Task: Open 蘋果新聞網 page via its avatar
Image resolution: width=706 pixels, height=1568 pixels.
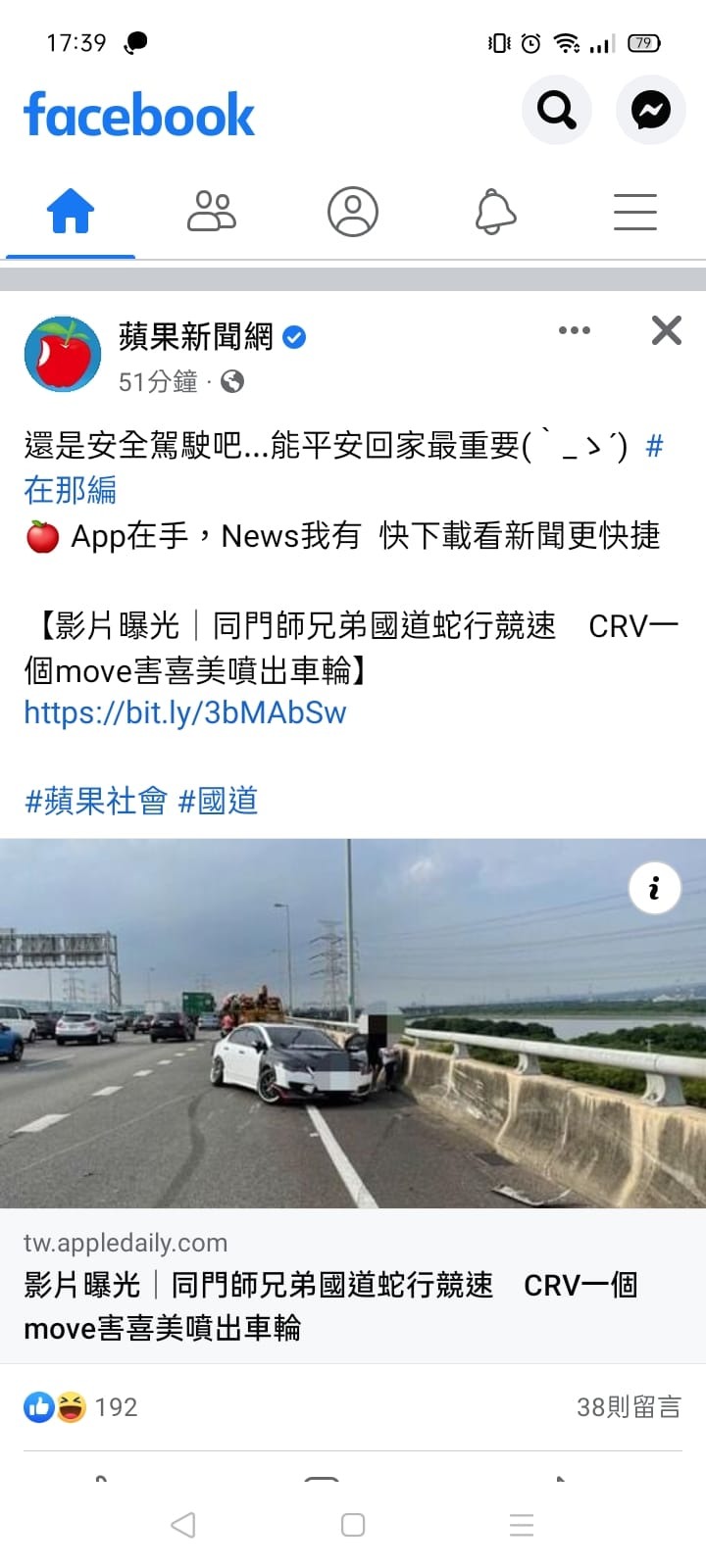Action: 63,354
